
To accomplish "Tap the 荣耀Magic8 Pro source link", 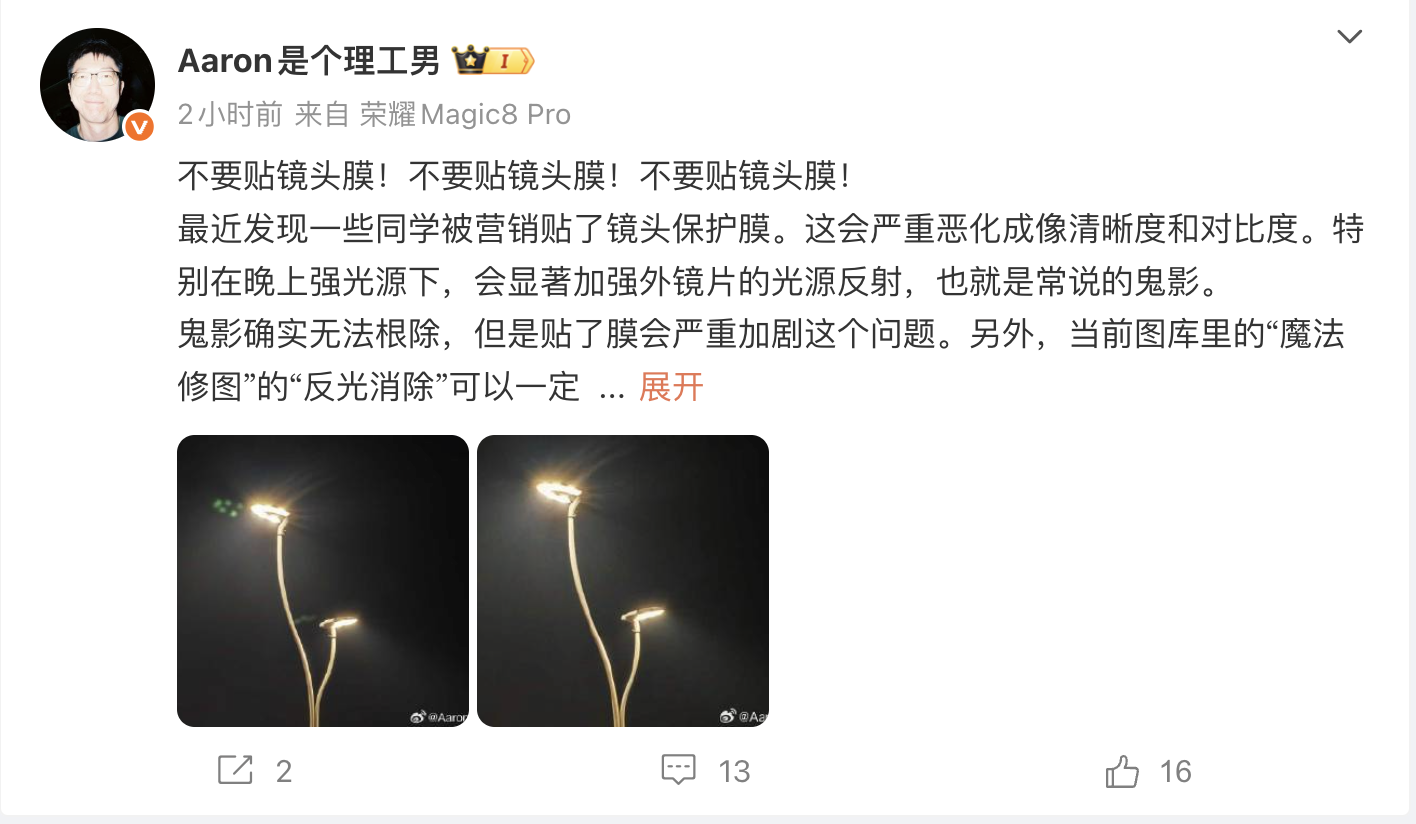I will (465, 115).
